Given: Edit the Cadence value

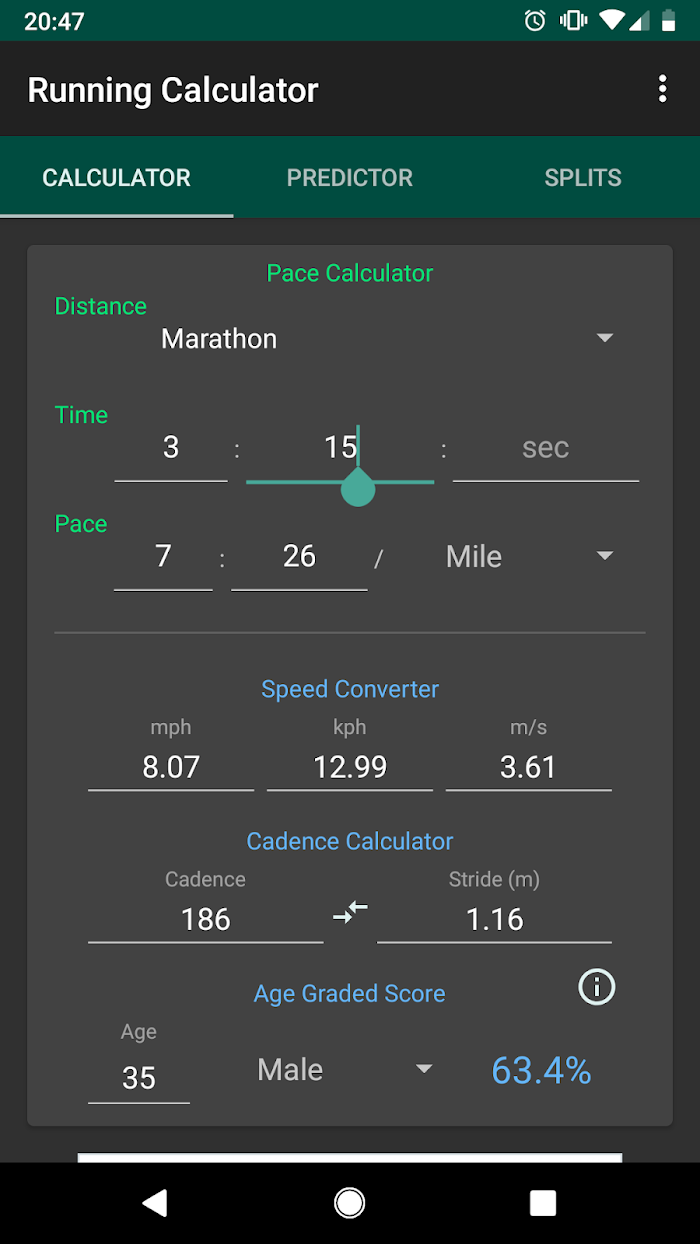Looking at the screenshot, I should 206,919.
